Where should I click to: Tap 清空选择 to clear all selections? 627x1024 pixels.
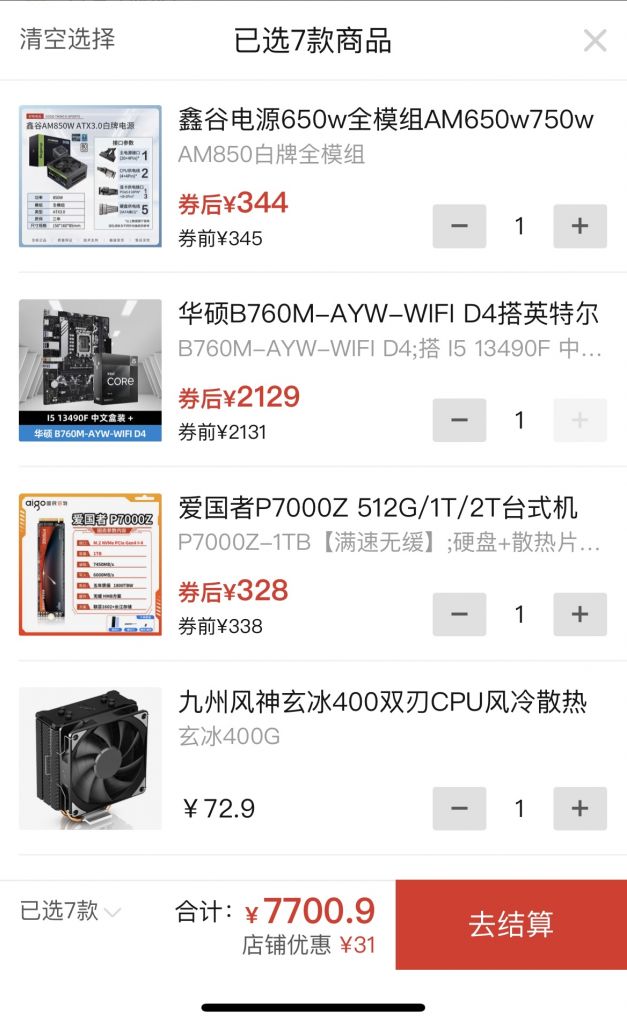pyautogui.click(x=67, y=39)
